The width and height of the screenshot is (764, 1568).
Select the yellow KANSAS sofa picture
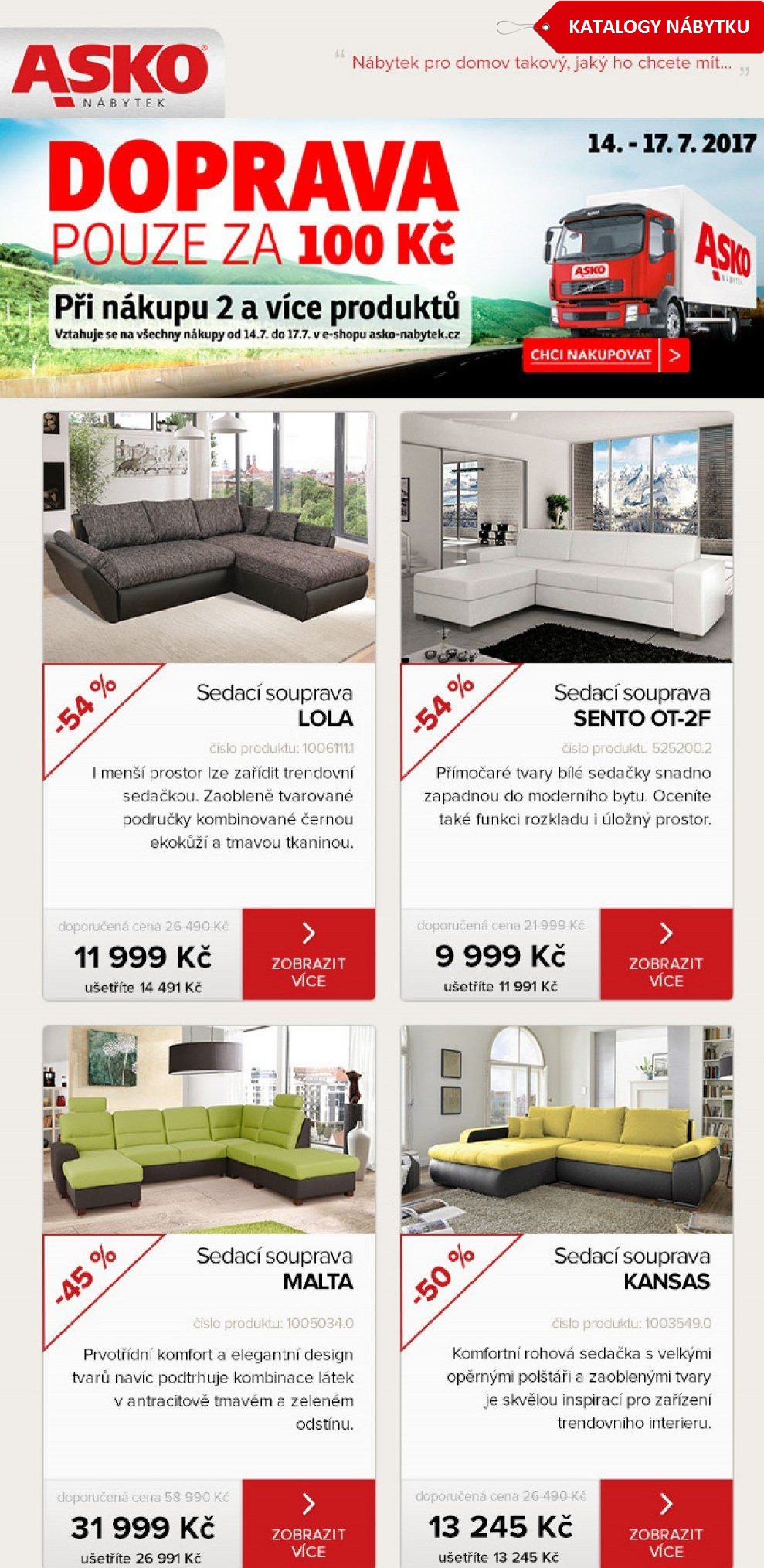566,1130
